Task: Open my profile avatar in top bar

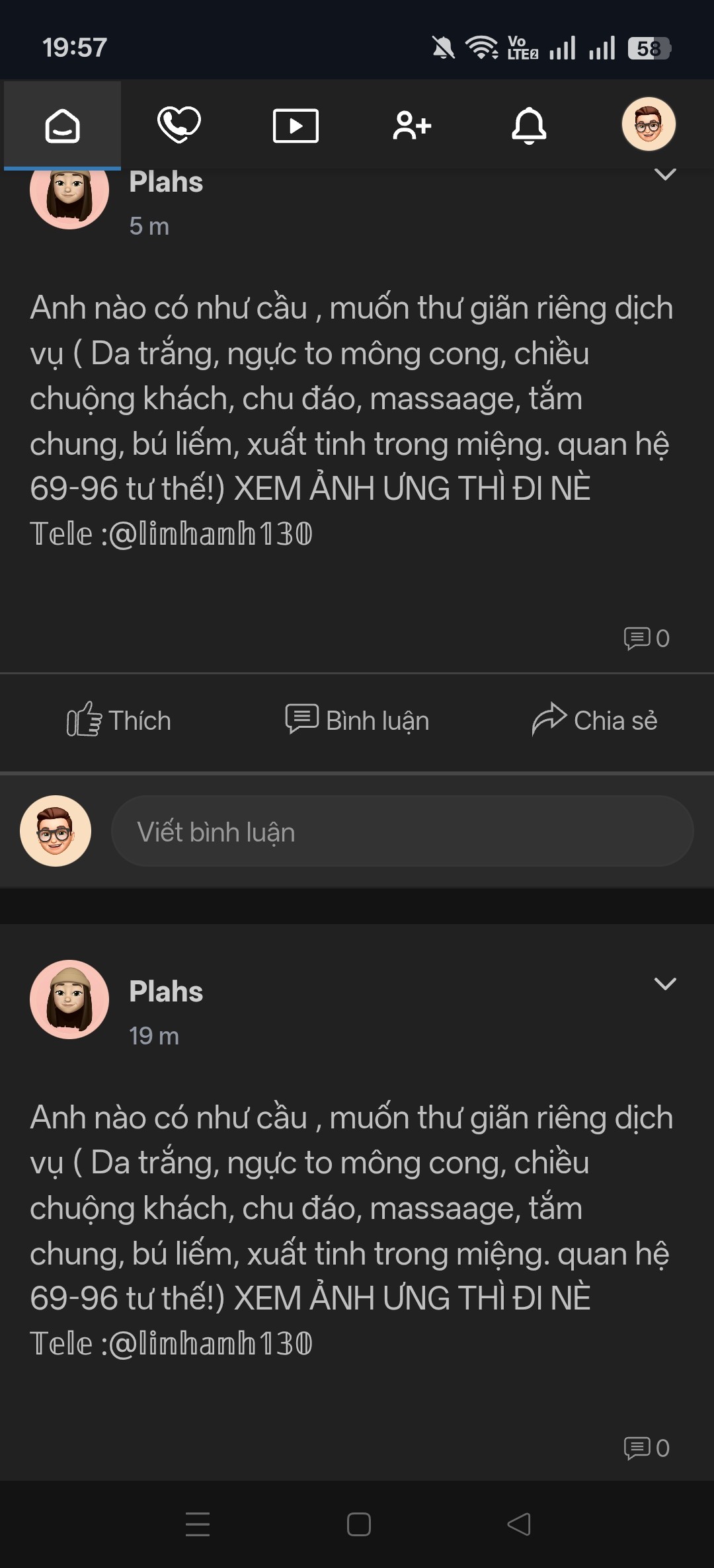Action: tap(648, 124)
